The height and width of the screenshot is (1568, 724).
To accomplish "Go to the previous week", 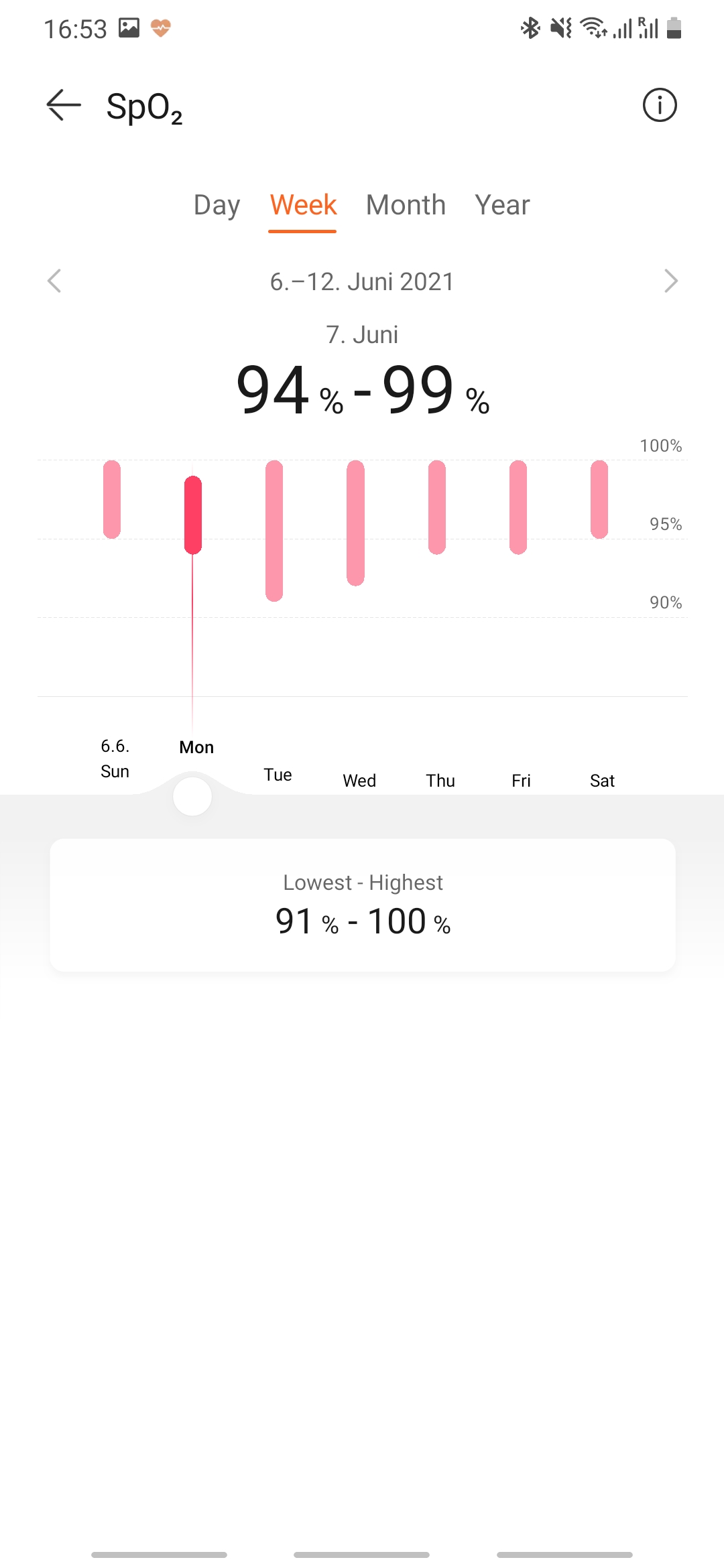I will pyautogui.click(x=54, y=281).
